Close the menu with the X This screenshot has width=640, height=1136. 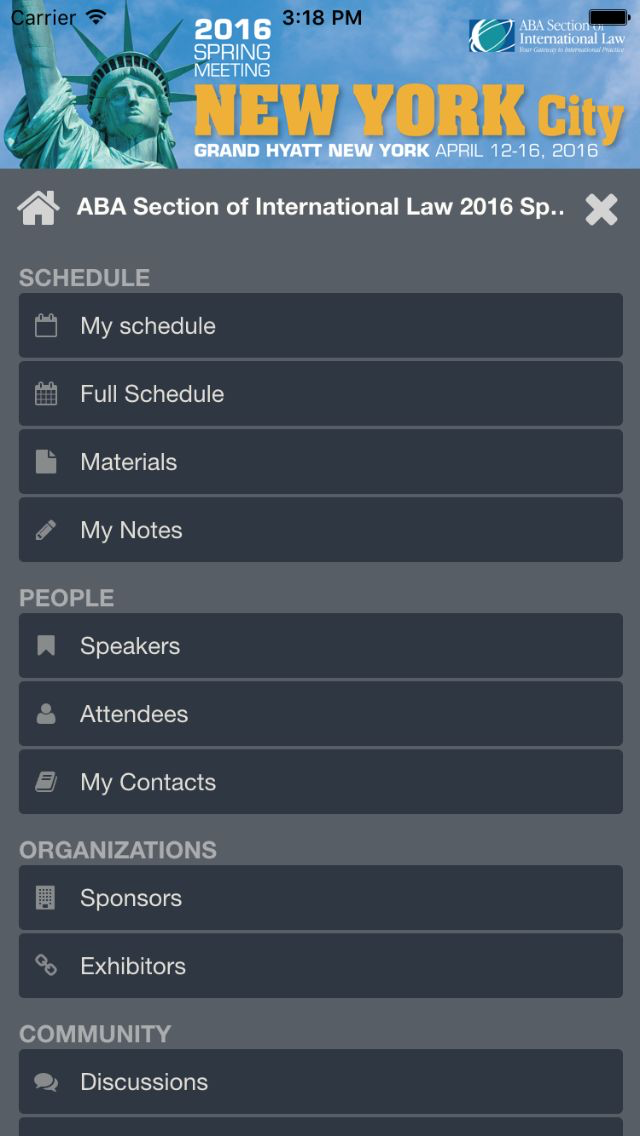tap(601, 210)
